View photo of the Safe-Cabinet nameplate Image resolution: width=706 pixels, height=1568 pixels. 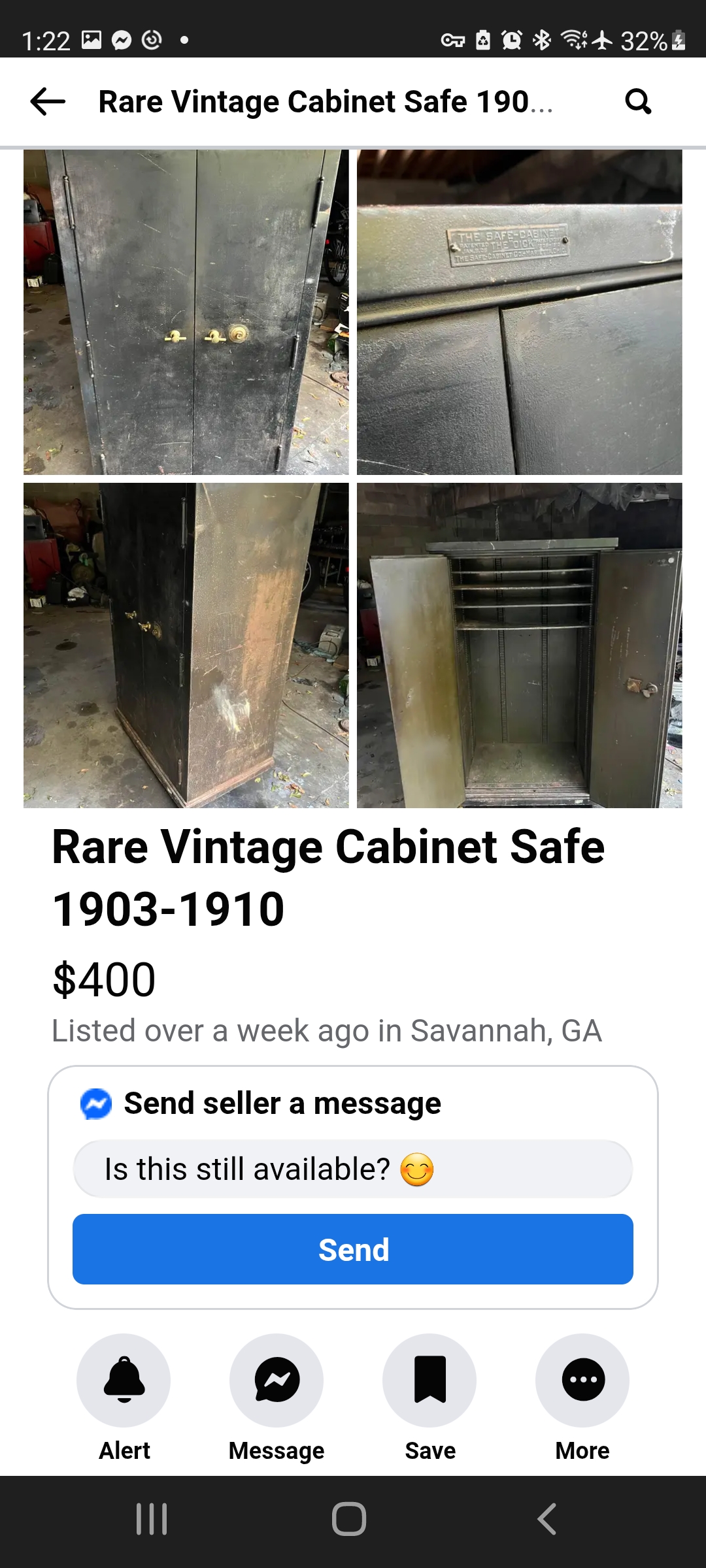click(x=519, y=312)
